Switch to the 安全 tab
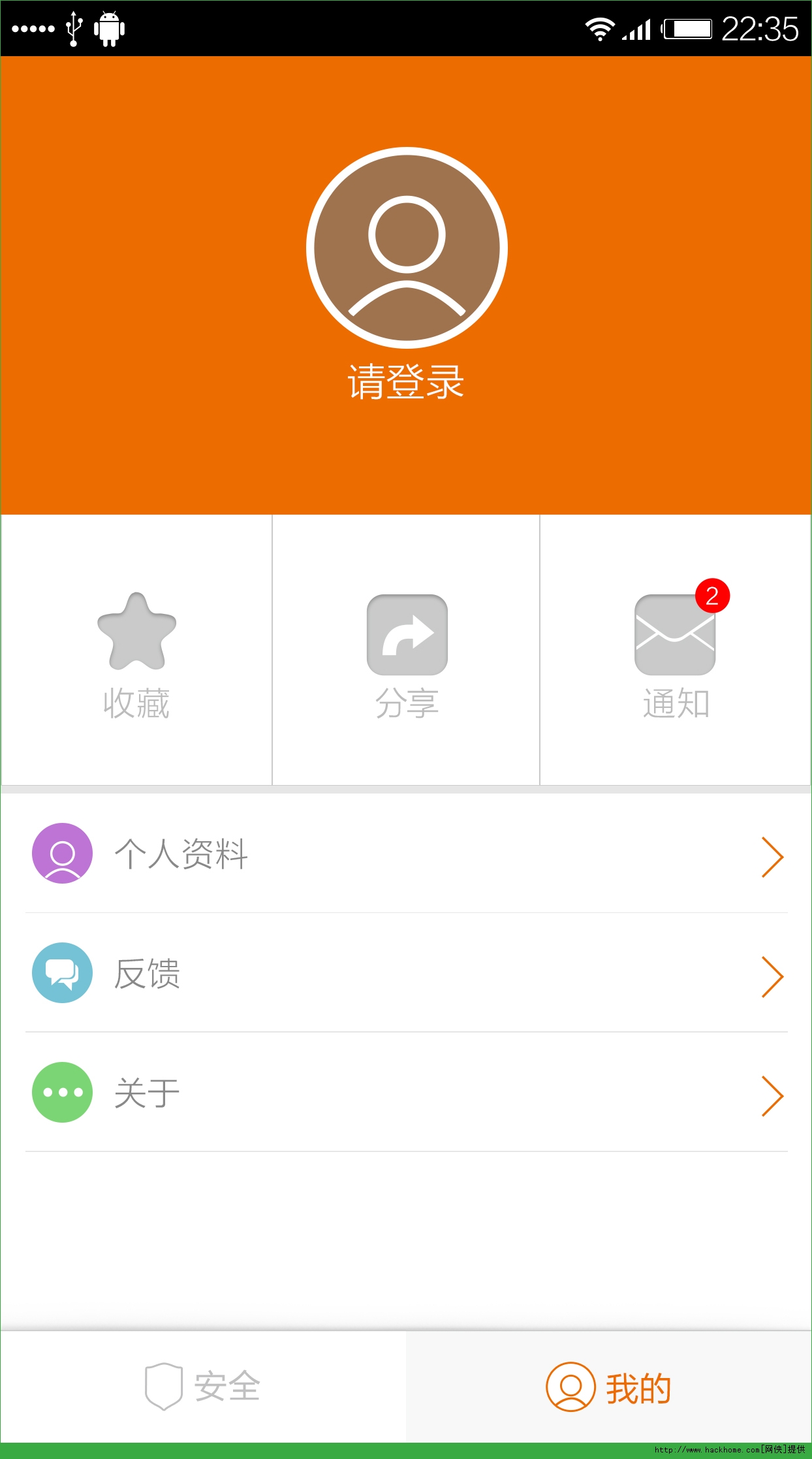The width and height of the screenshot is (812, 1459). tap(203, 1387)
